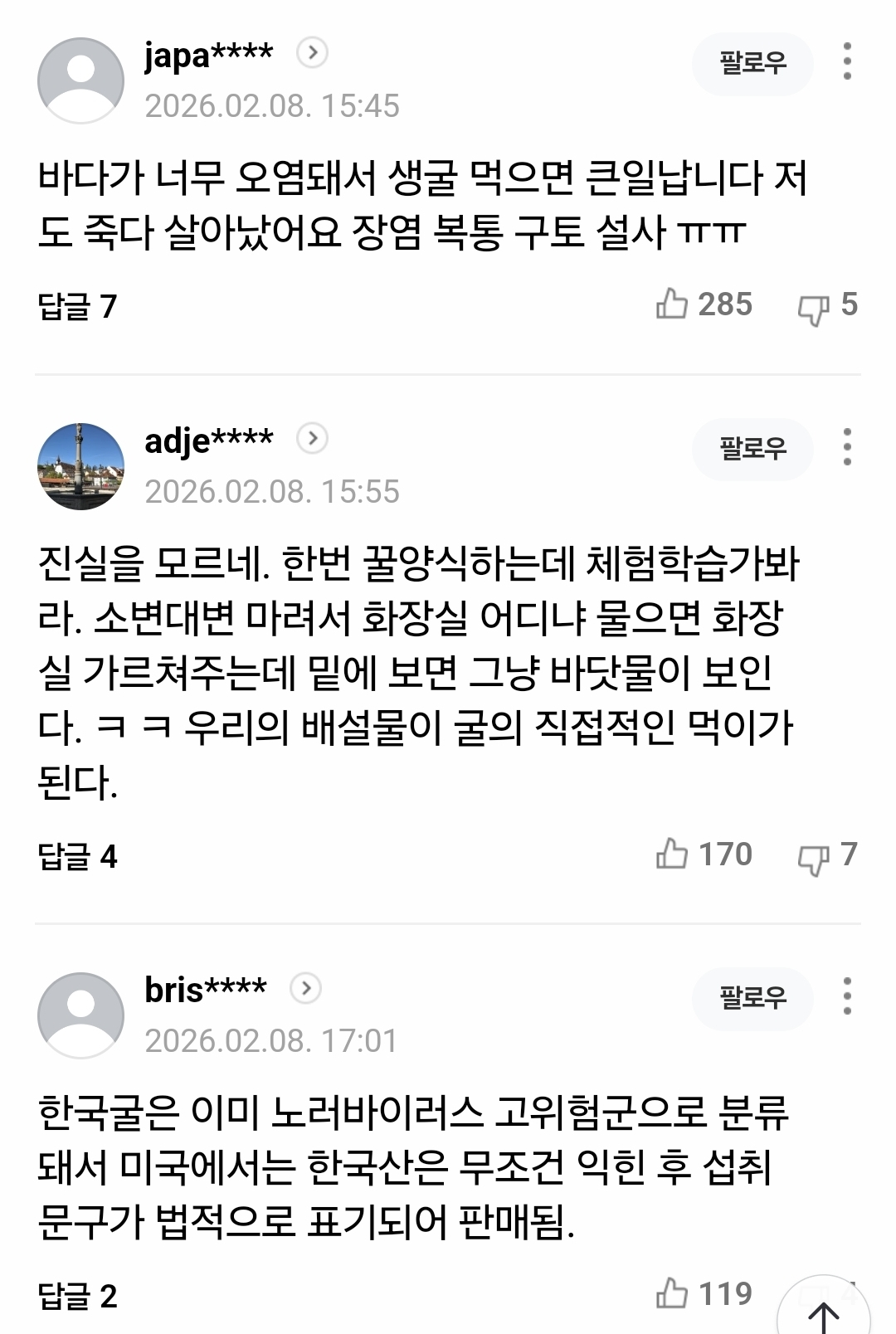Open japa**** profile arrow
The width and height of the screenshot is (896, 1334).
(312, 53)
